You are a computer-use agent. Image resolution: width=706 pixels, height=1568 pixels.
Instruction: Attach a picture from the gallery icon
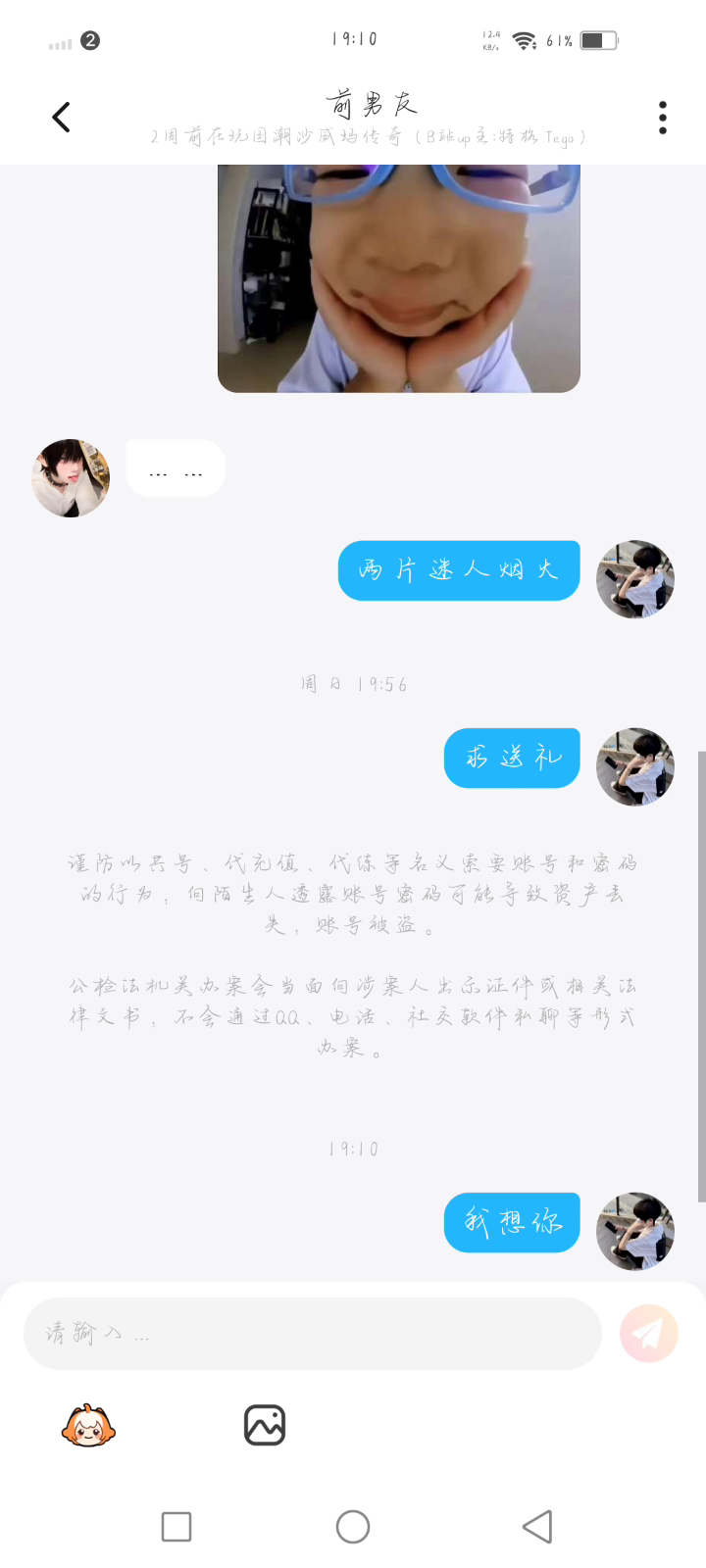pos(265,1425)
